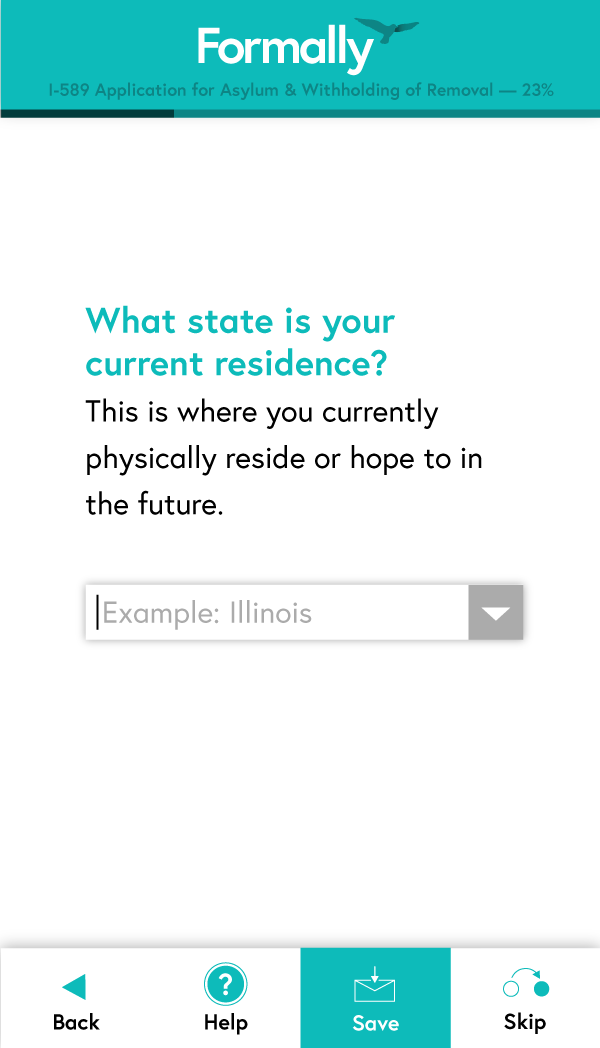Save the application progress

376,998
